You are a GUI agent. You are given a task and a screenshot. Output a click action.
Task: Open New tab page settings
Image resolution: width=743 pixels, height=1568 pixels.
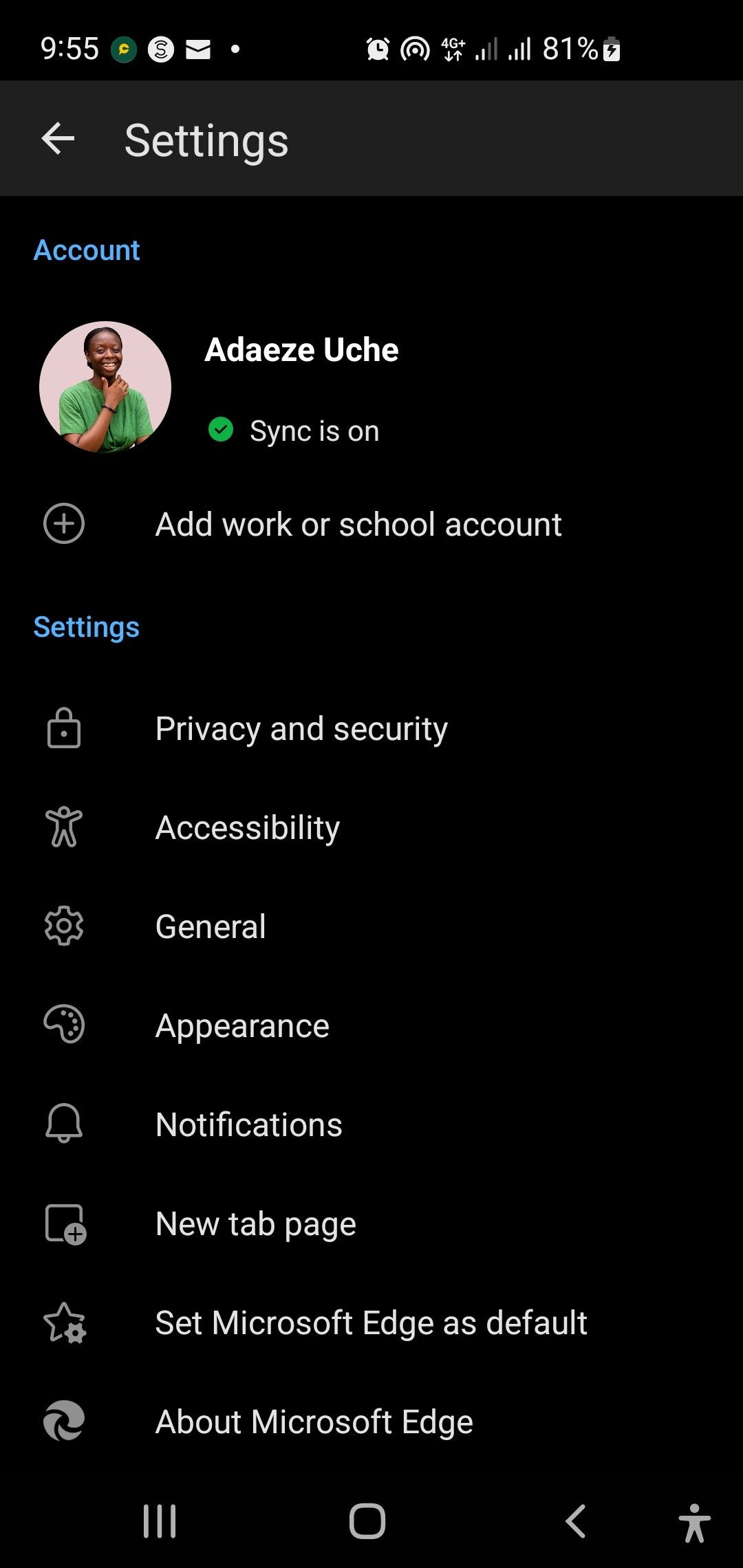click(255, 1223)
